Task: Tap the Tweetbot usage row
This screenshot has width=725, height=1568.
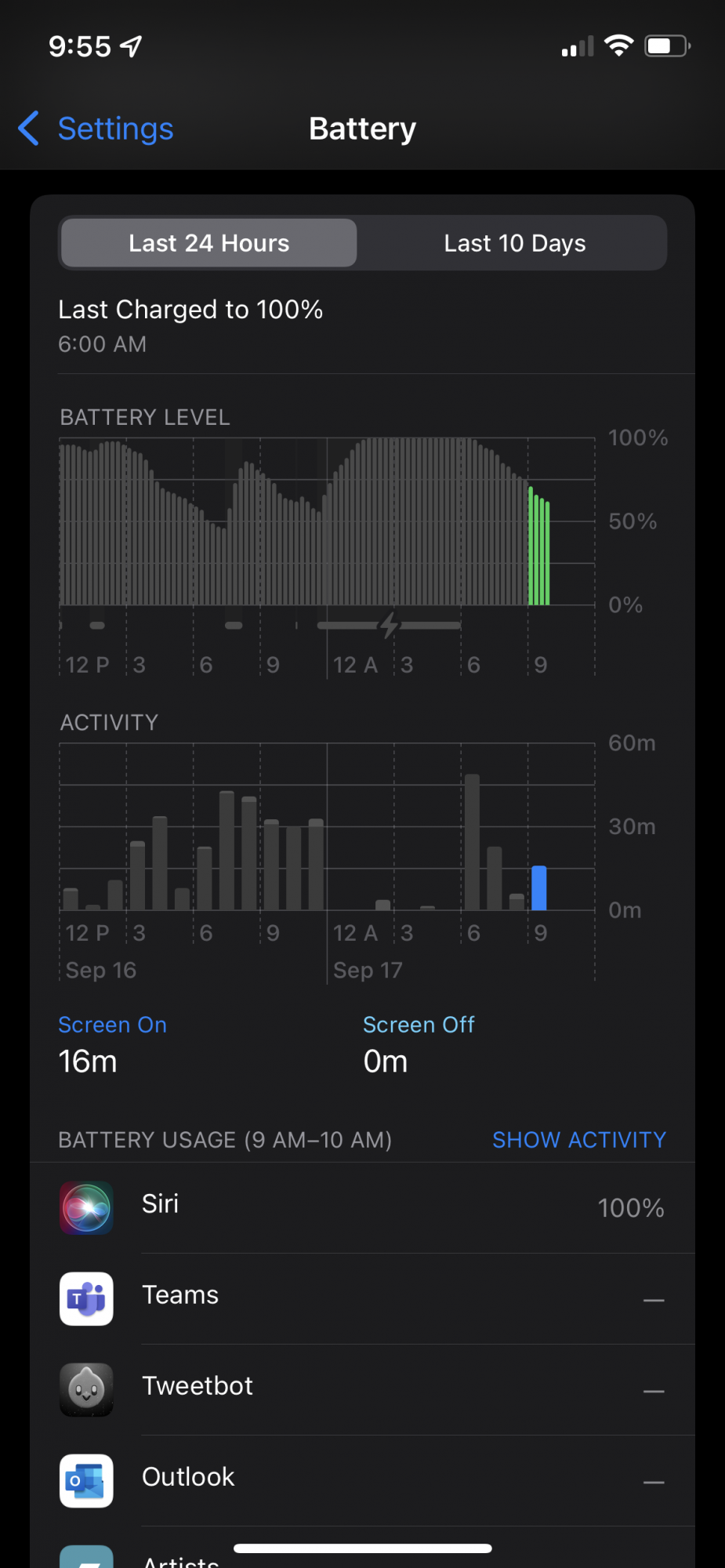Action: point(362,1389)
